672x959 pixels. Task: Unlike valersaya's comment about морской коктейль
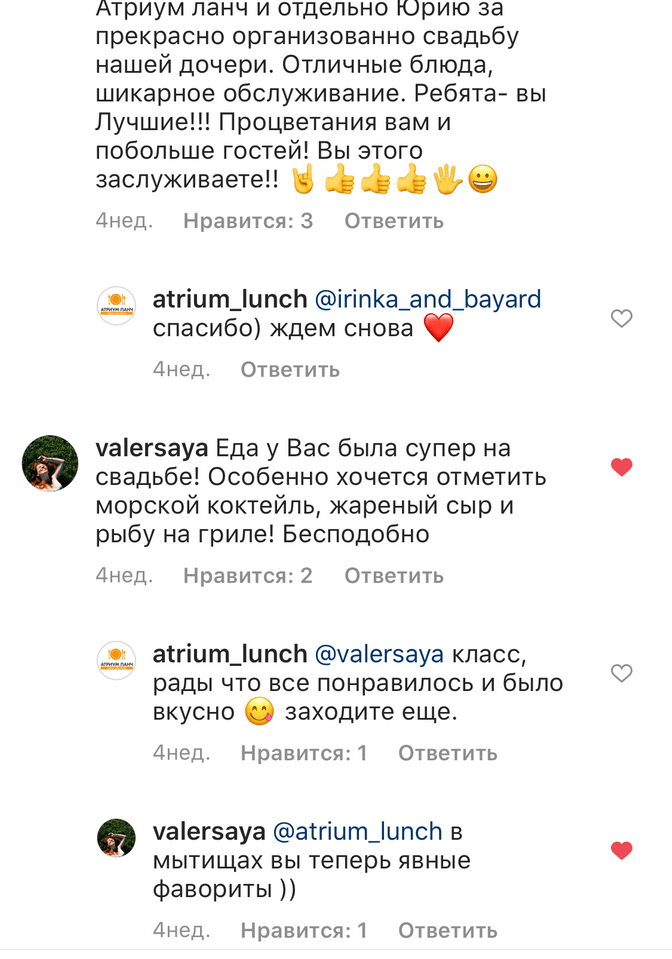click(622, 466)
